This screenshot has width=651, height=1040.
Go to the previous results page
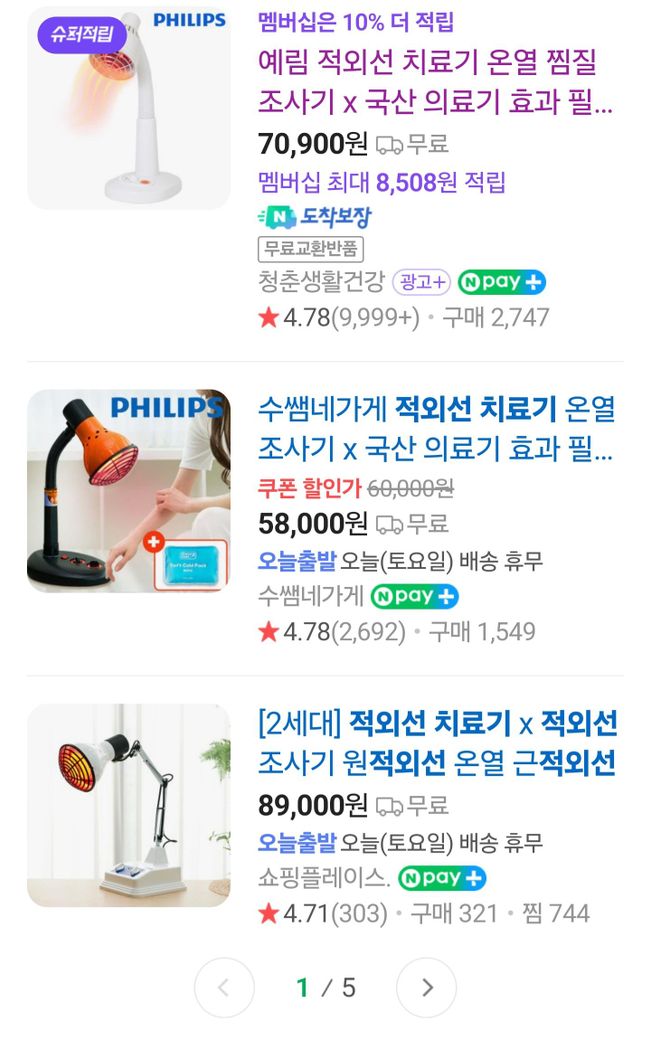pyautogui.click(x=224, y=988)
